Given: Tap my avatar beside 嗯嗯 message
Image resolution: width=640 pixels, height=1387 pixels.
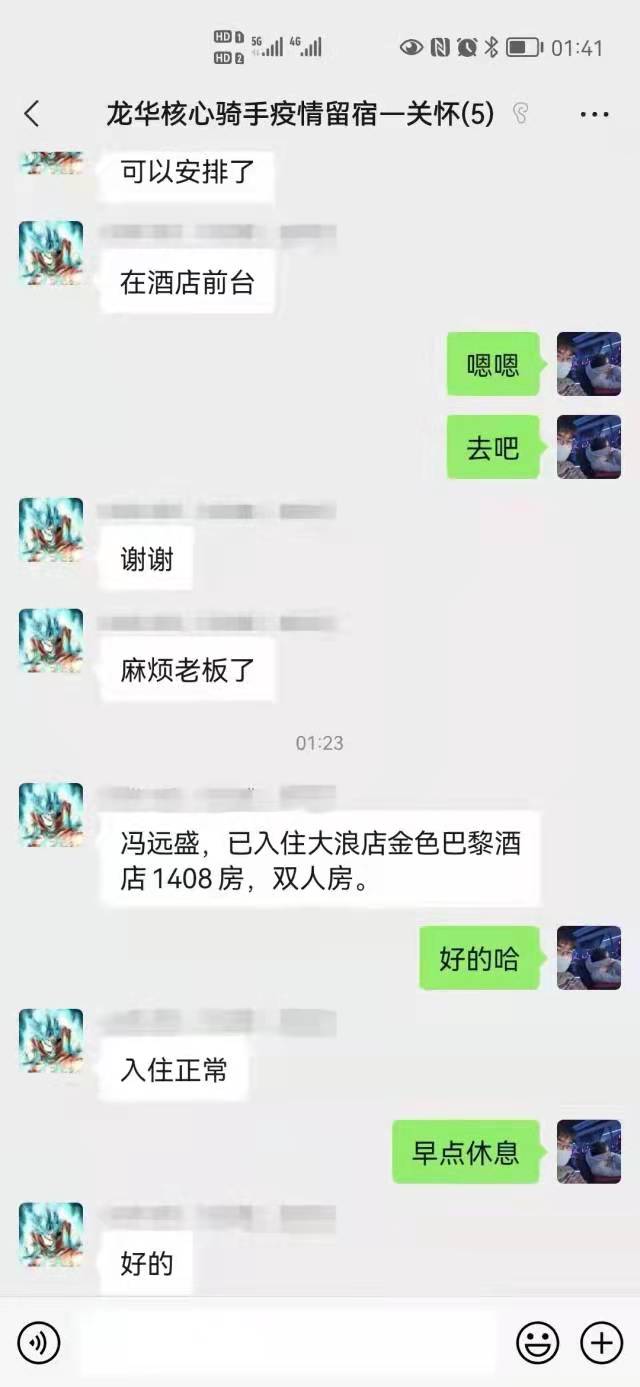Looking at the screenshot, I should [x=588, y=364].
